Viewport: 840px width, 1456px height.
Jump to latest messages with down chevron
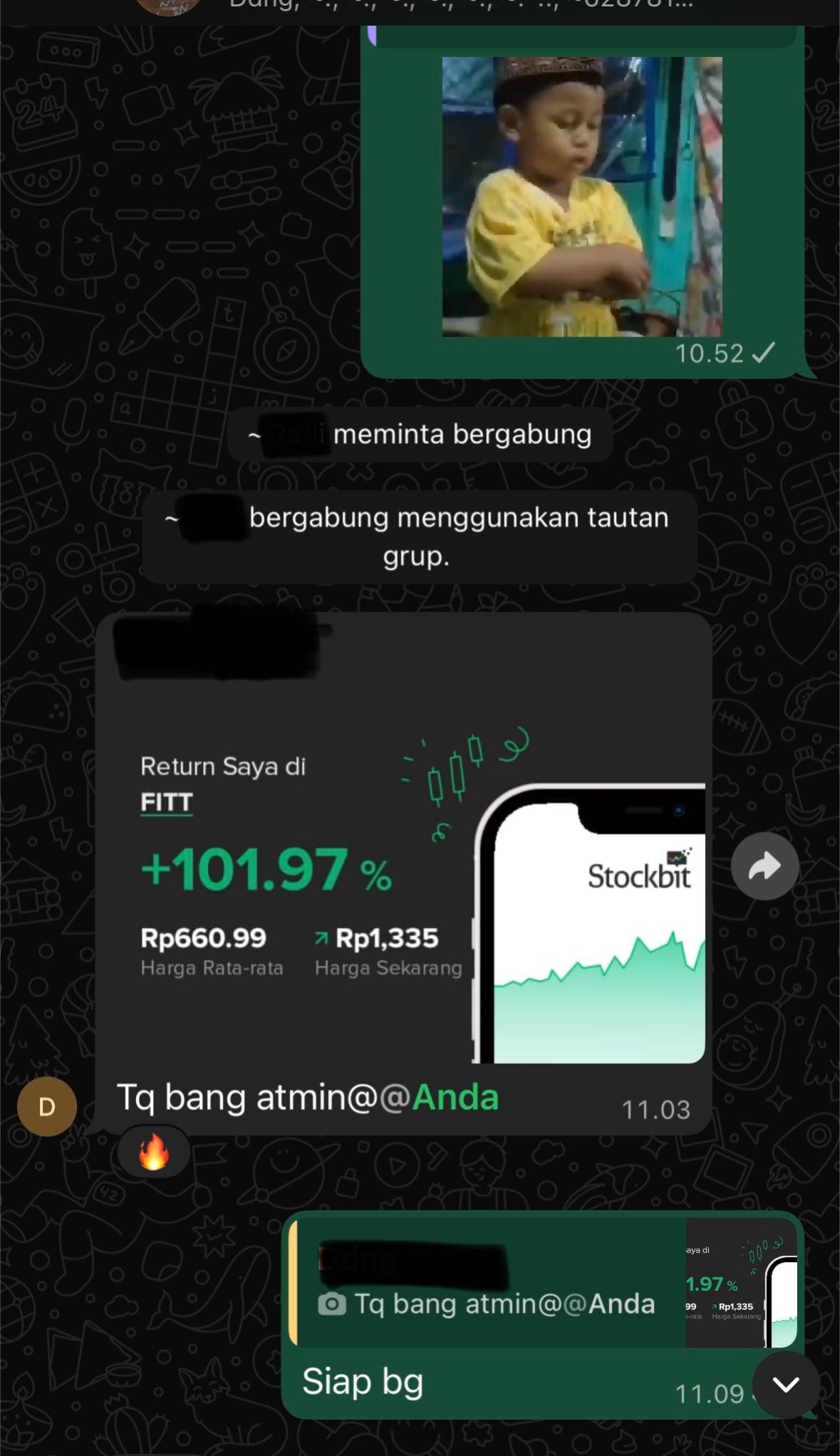tap(785, 1384)
